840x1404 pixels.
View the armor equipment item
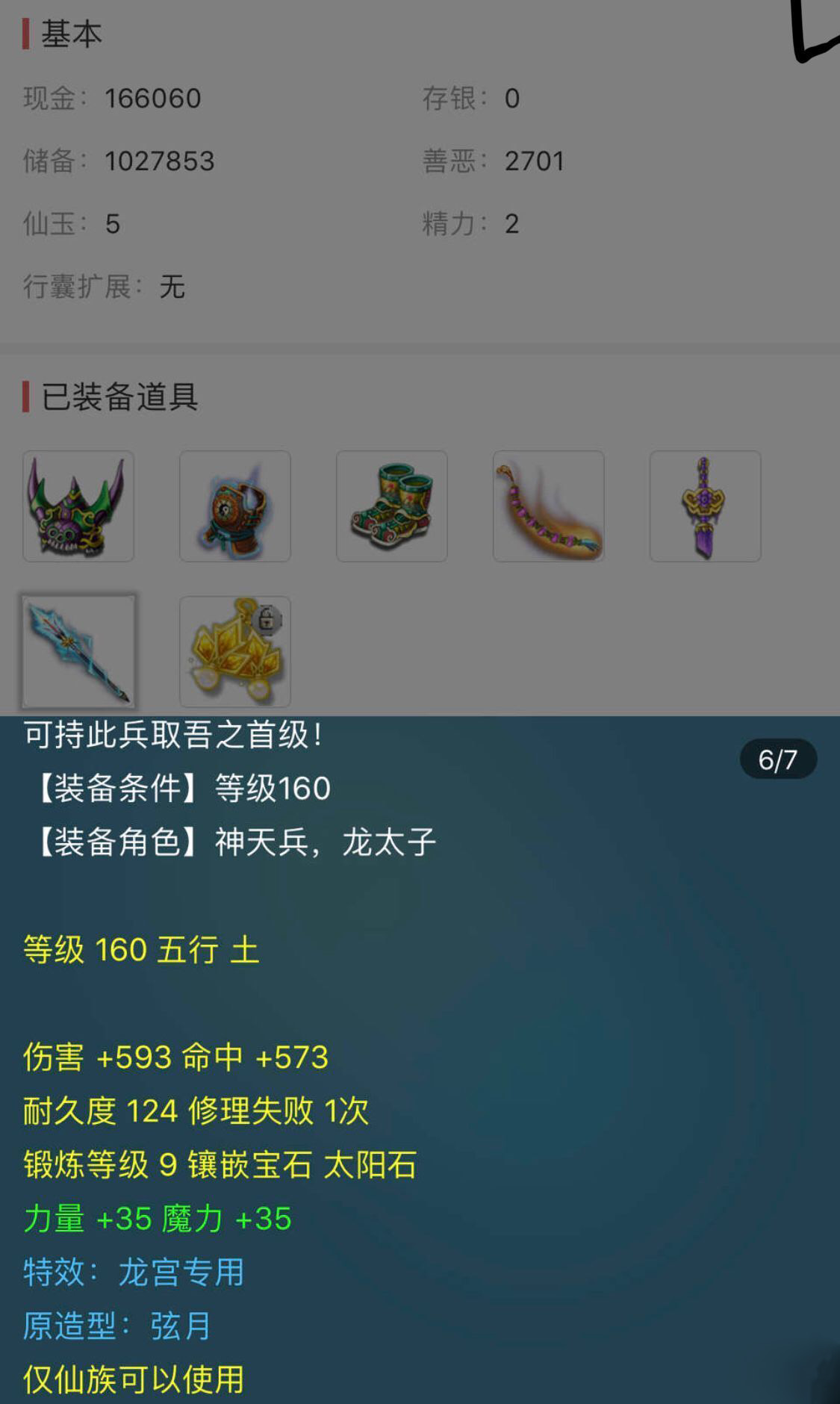(x=235, y=506)
